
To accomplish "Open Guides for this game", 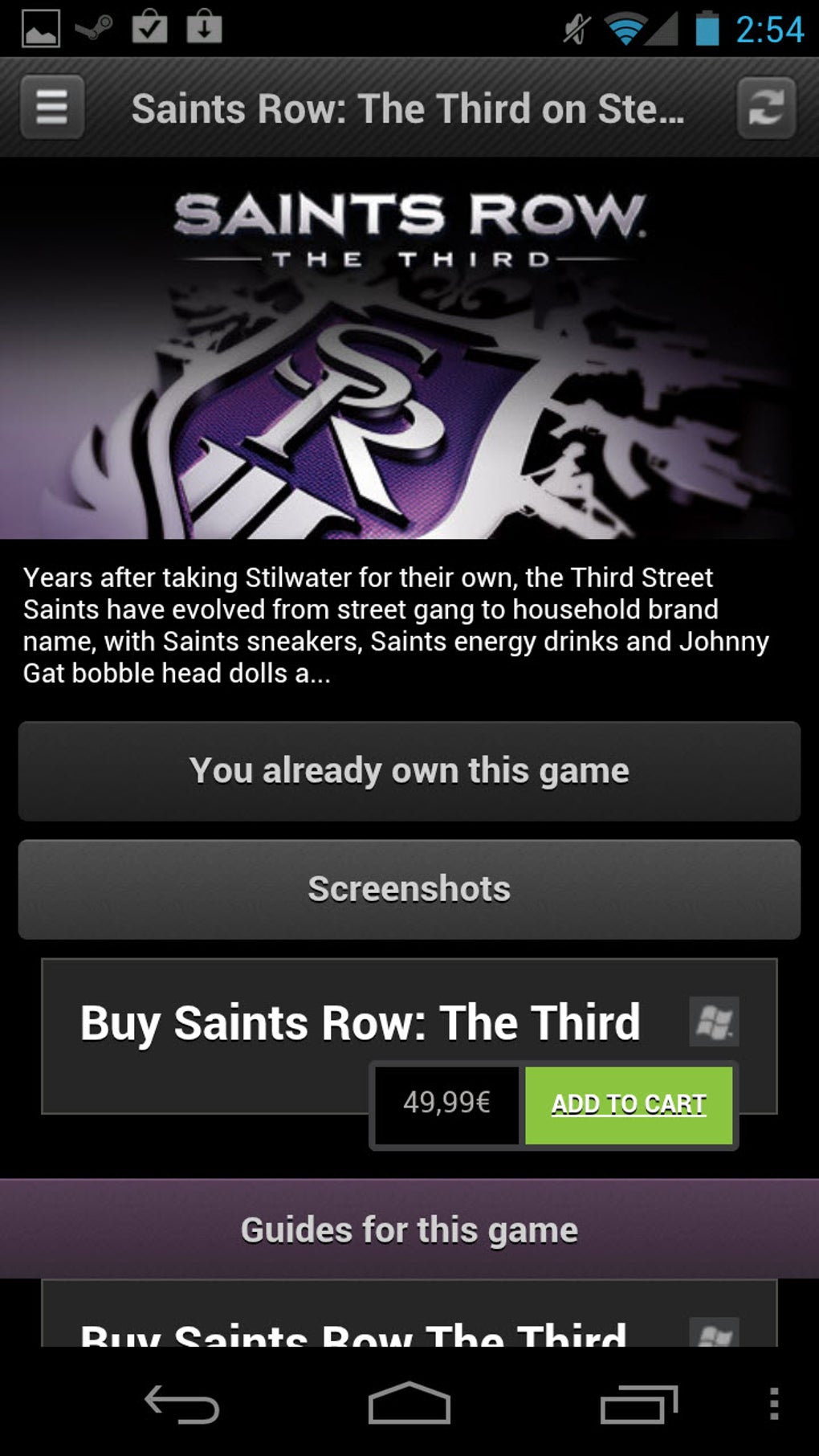I will pyautogui.click(x=409, y=1230).
